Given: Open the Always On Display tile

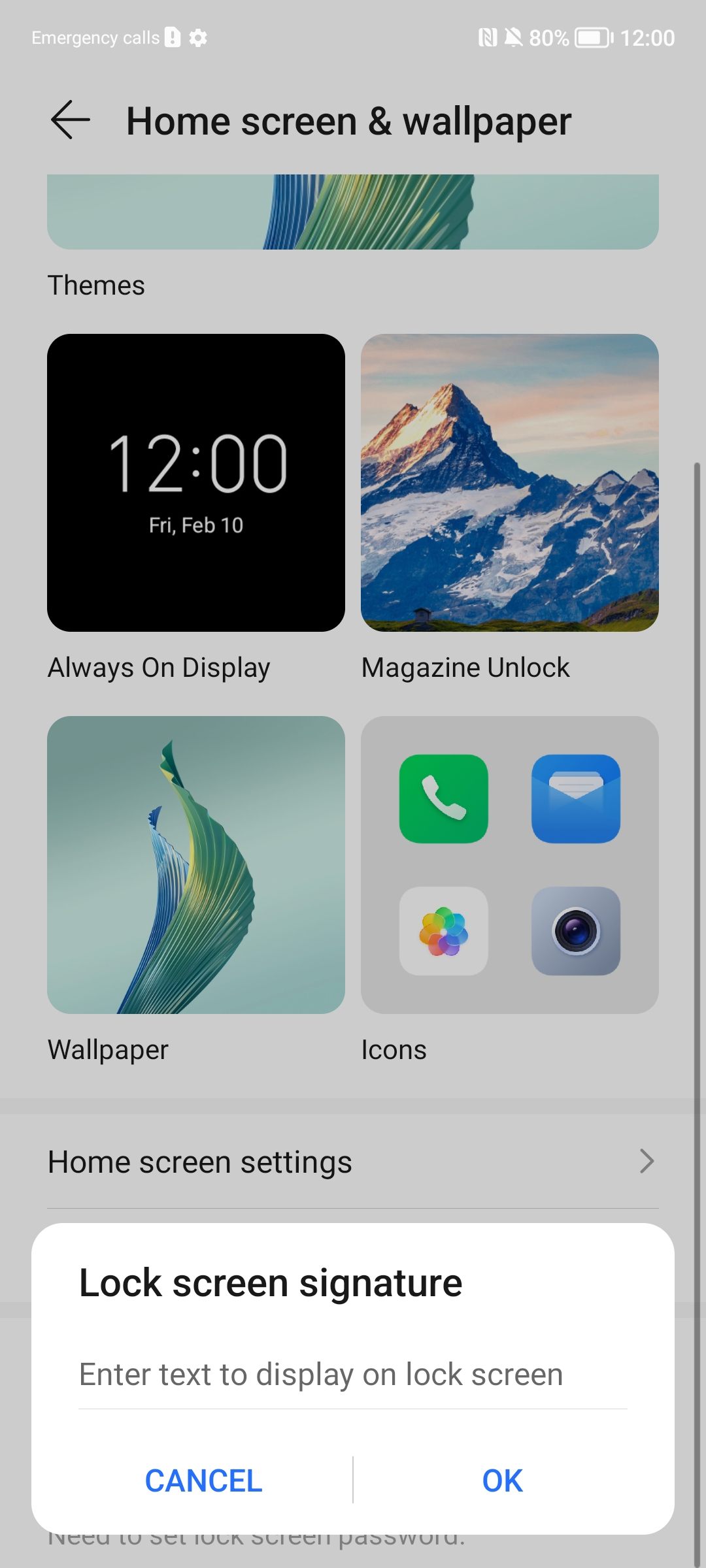Looking at the screenshot, I should point(196,482).
